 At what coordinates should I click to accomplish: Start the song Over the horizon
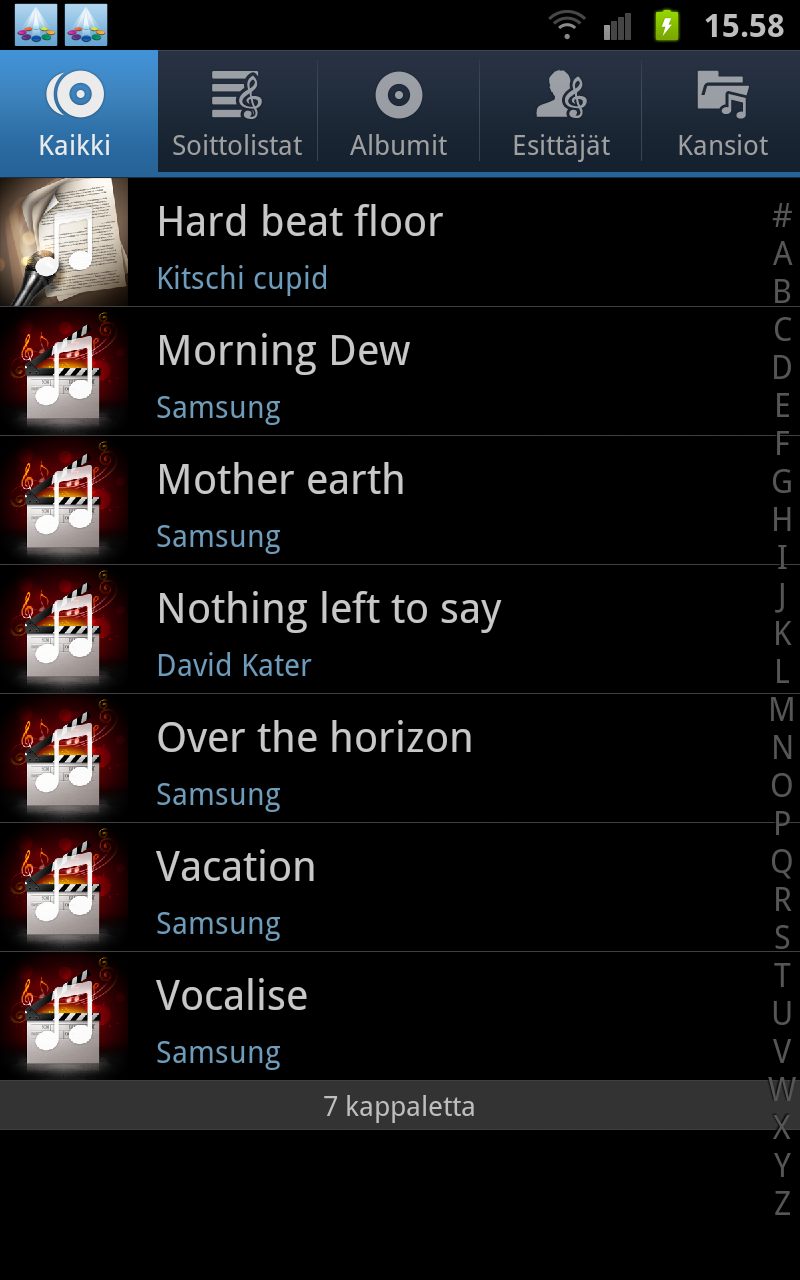(380, 758)
